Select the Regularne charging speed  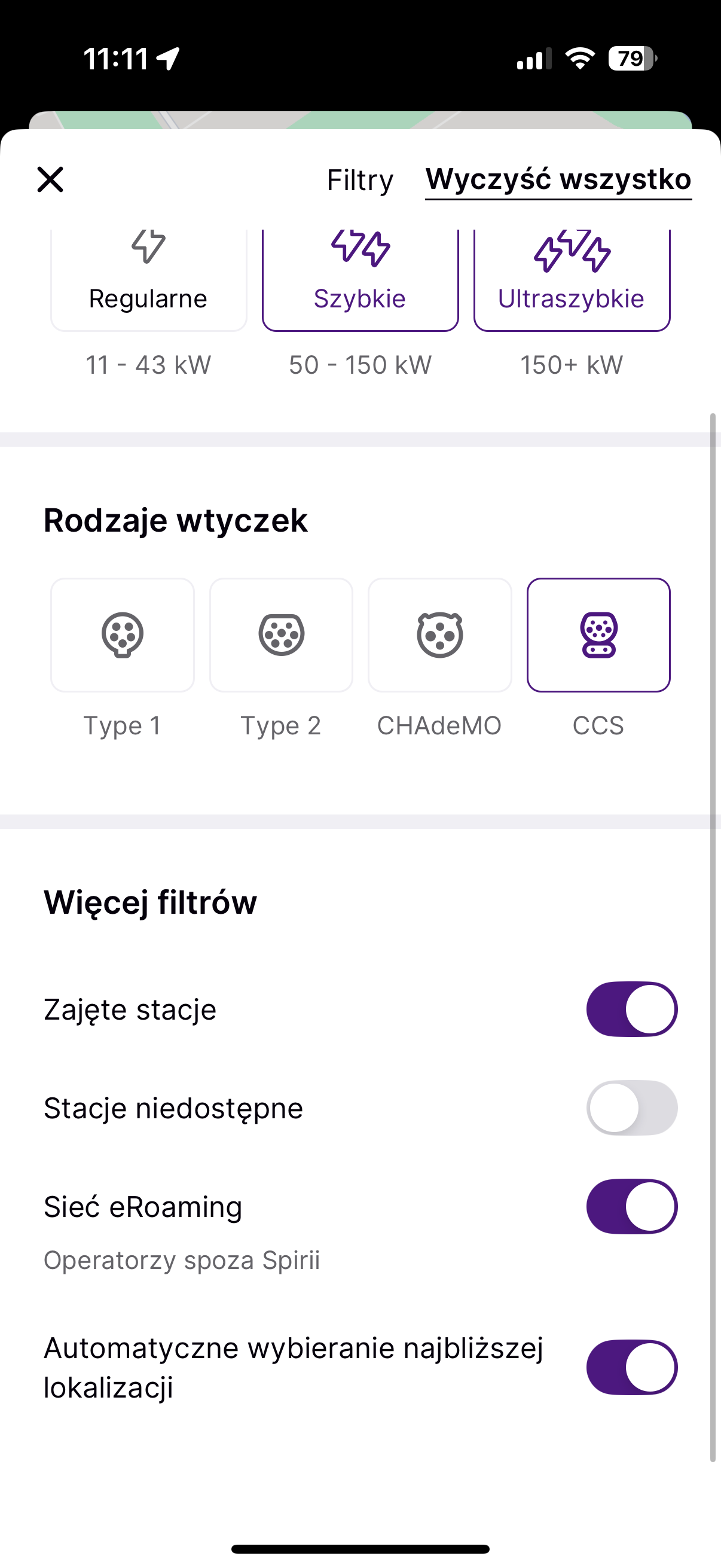coord(148,280)
